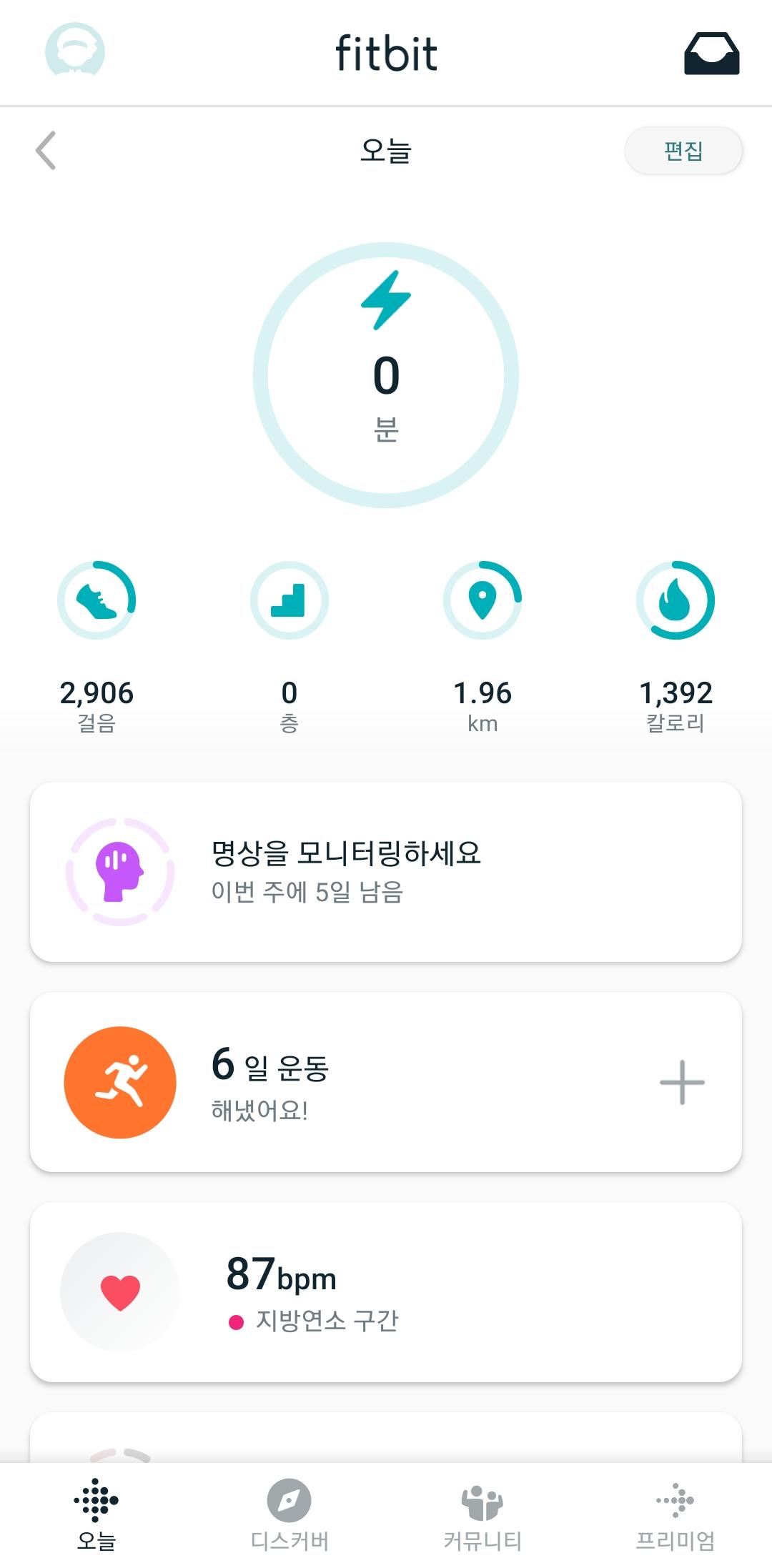Viewport: 772px width, 1568px height.
Task: Open the profile avatar
Action: coord(75,50)
